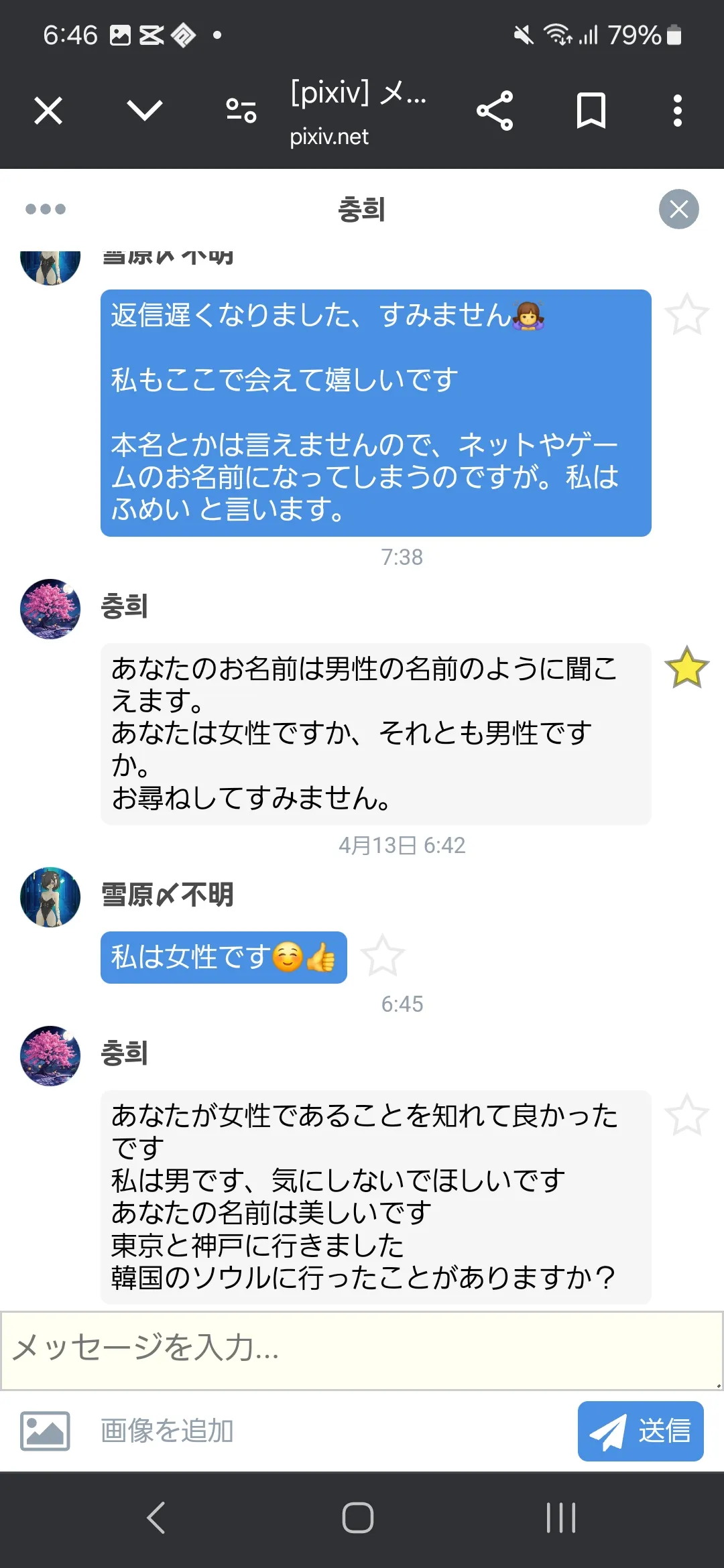This screenshot has width=724, height=1568.
Task: Add an image via 画像を追加
Action: 127,1431
